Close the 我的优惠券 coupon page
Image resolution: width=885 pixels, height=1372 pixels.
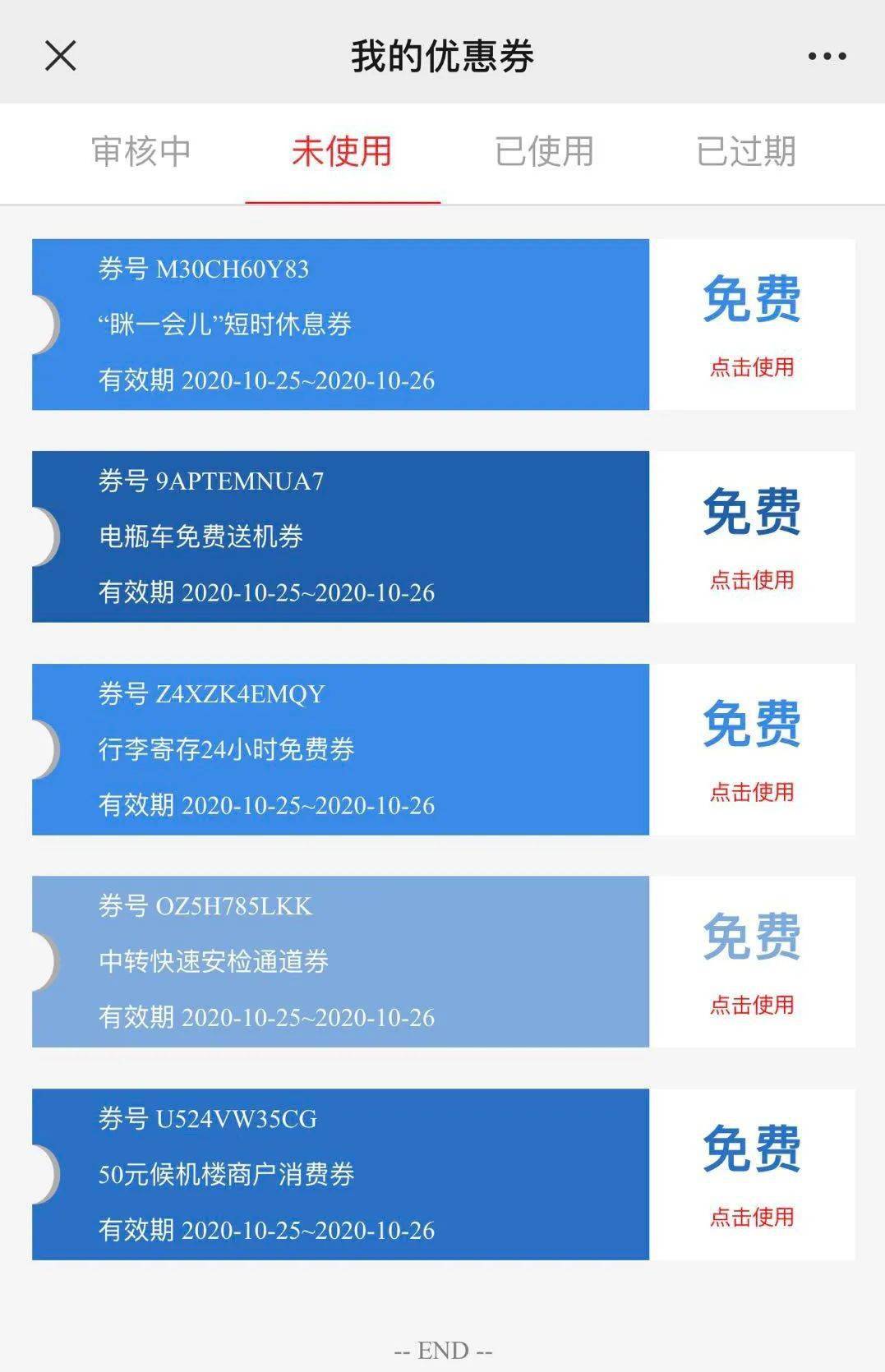coord(58,56)
